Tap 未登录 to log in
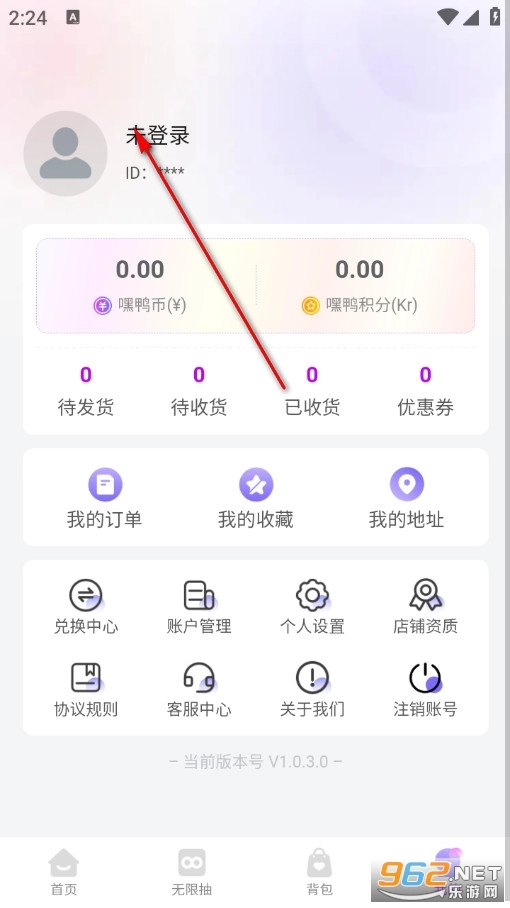Image resolution: width=510 pixels, height=908 pixels. pos(157,136)
